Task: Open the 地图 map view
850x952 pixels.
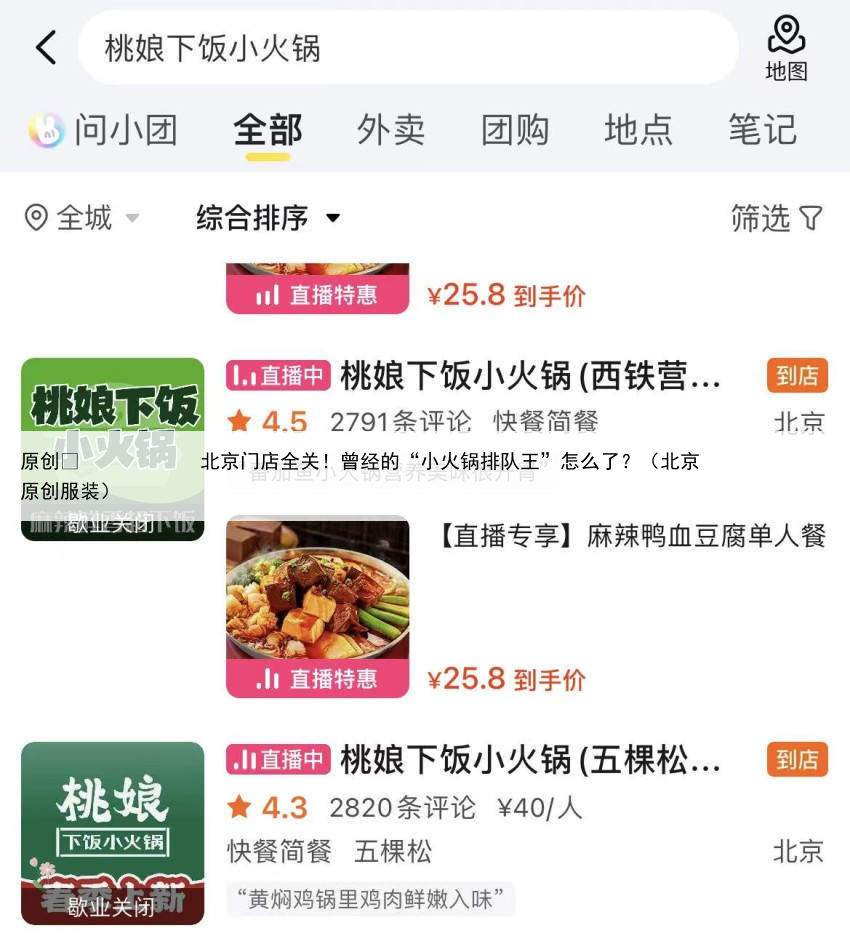Action: tap(786, 48)
